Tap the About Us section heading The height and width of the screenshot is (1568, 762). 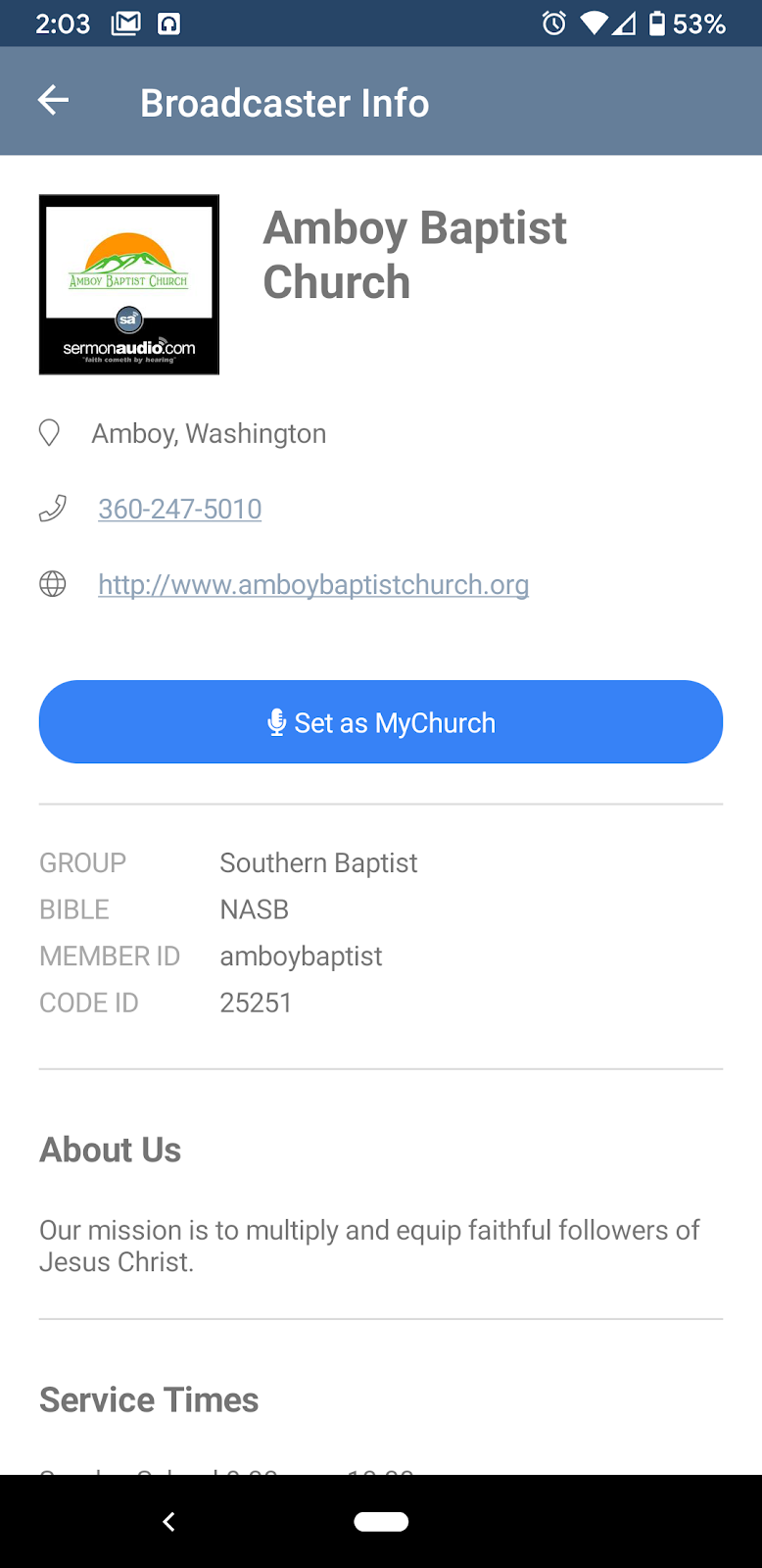(110, 1149)
